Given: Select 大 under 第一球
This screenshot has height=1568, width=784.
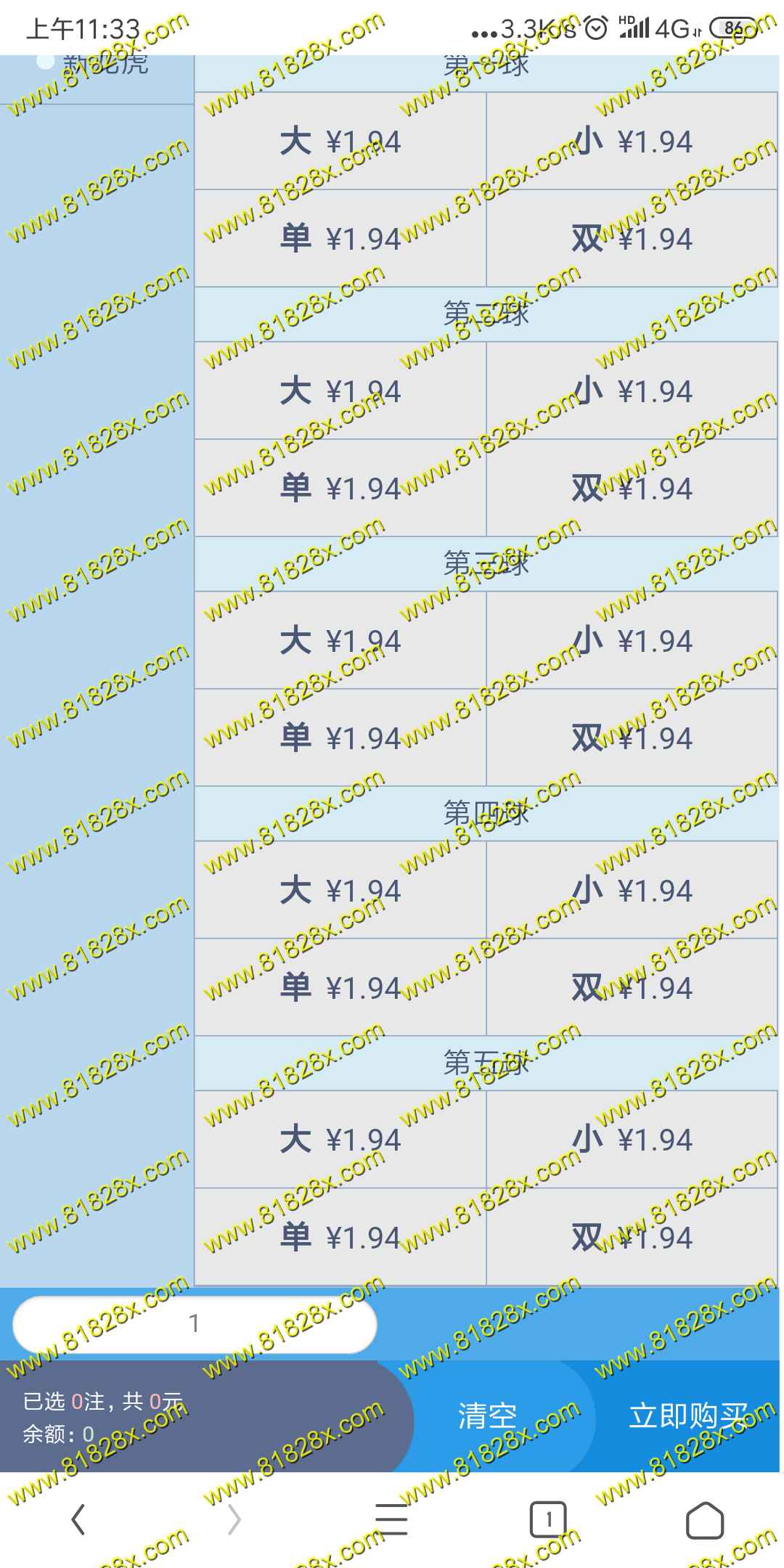Looking at the screenshot, I should coord(340,142).
